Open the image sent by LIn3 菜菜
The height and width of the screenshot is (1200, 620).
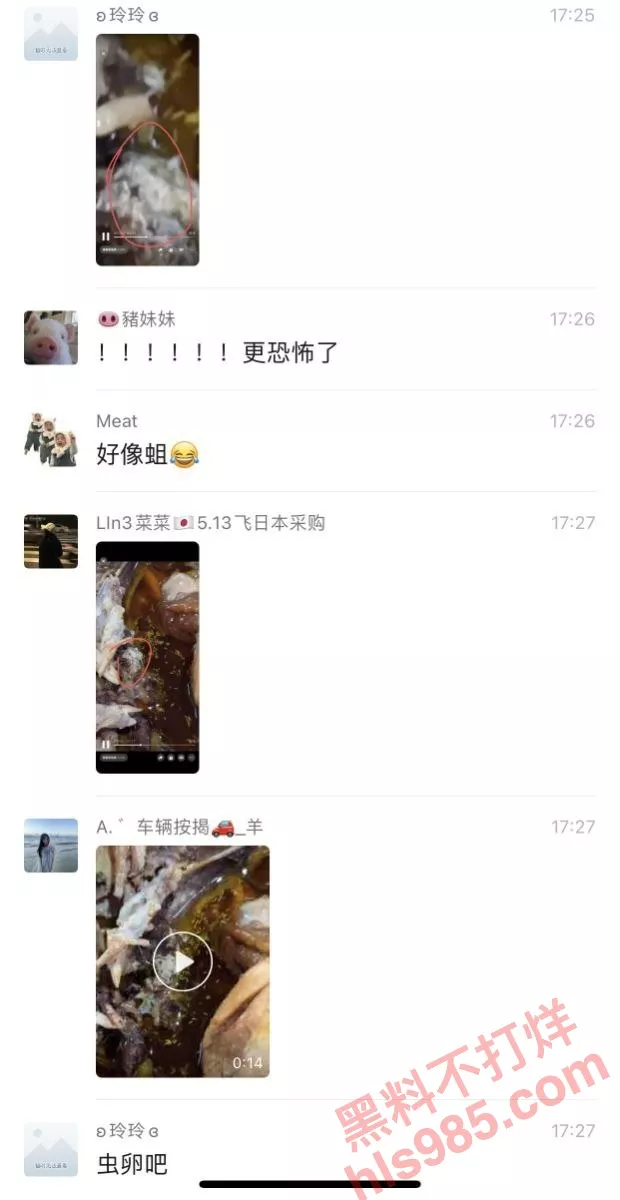(147, 657)
